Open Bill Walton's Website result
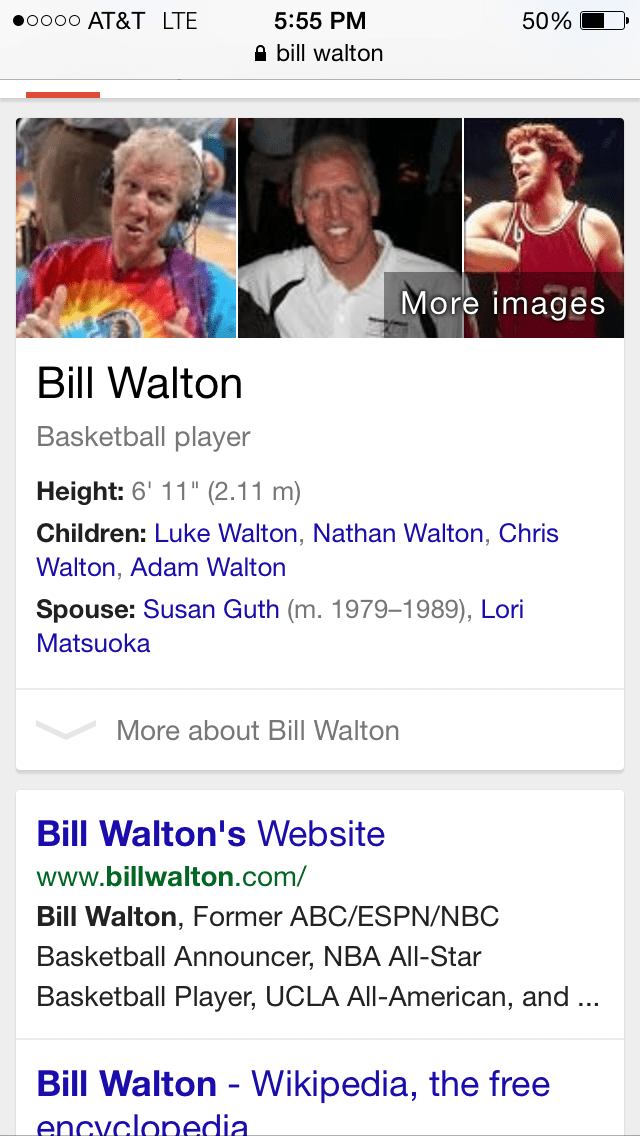This screenshot has width=640, height=1136. (211, 833)
